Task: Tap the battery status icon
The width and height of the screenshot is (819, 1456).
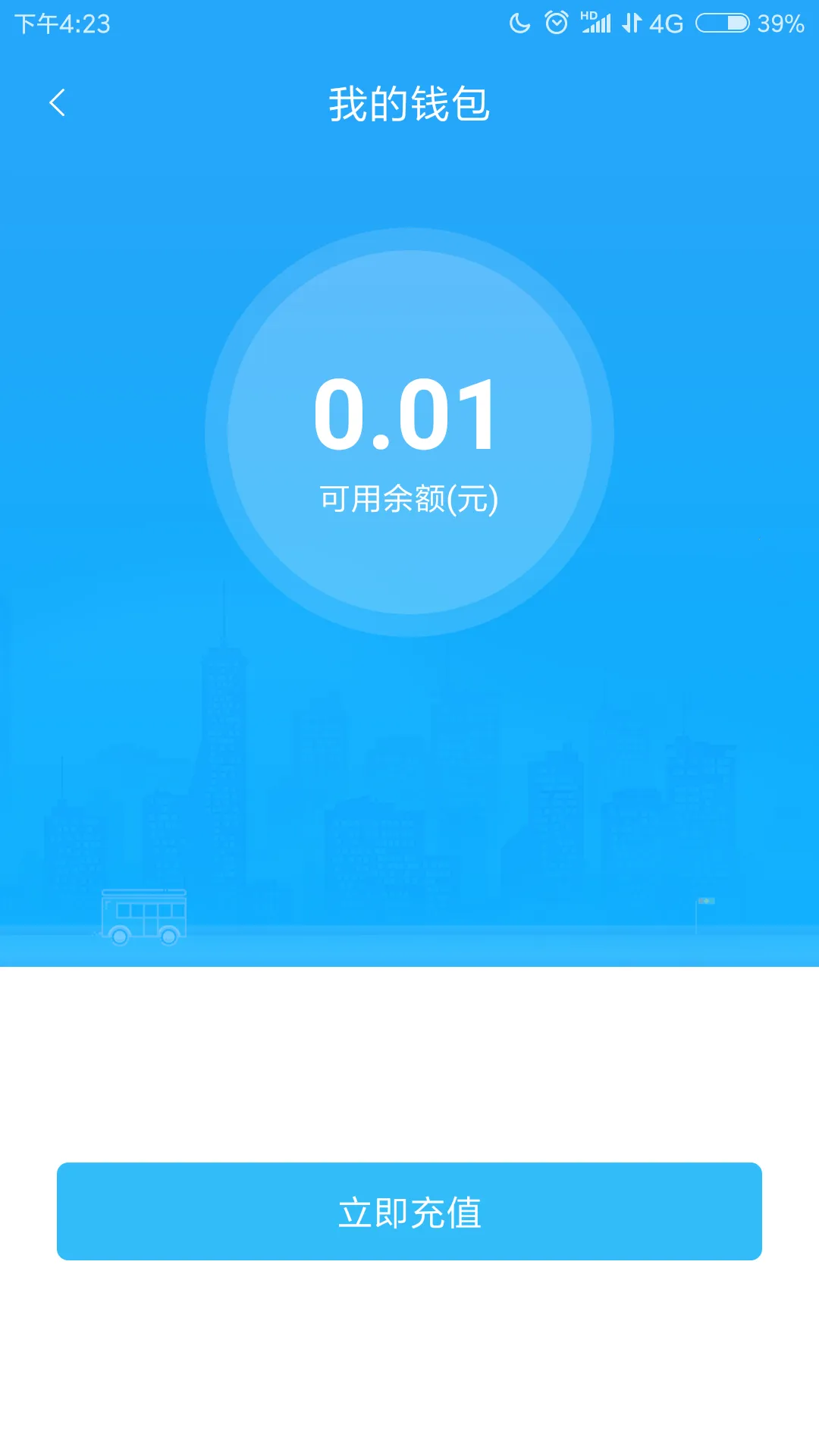Action: click(724, 23)
